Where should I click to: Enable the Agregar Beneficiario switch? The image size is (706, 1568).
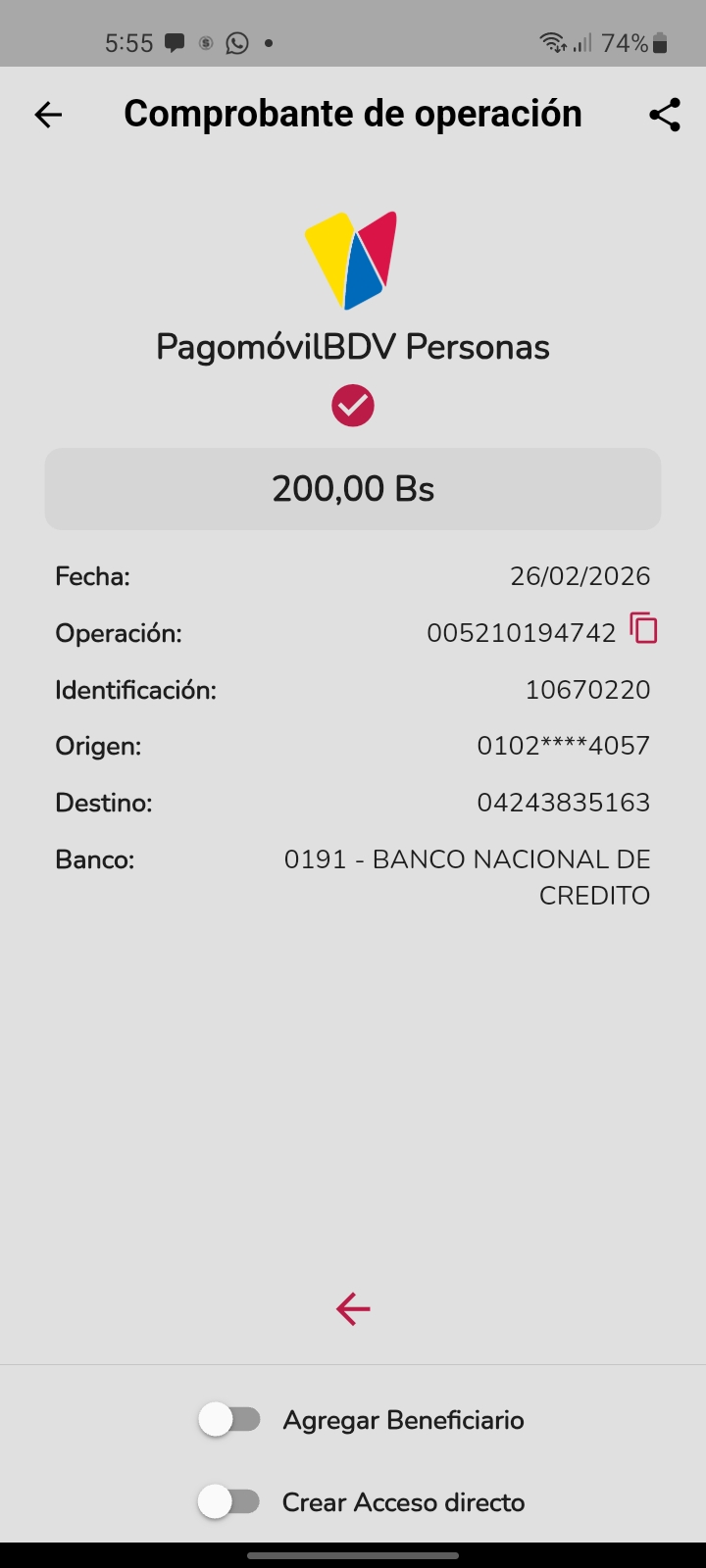pos(229,1419)
